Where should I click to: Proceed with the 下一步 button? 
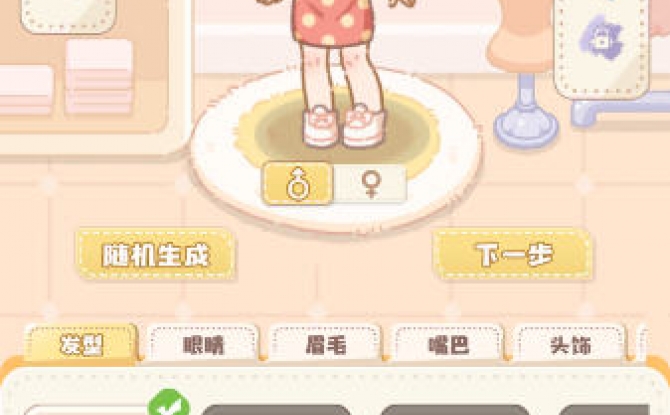[512, 255]
